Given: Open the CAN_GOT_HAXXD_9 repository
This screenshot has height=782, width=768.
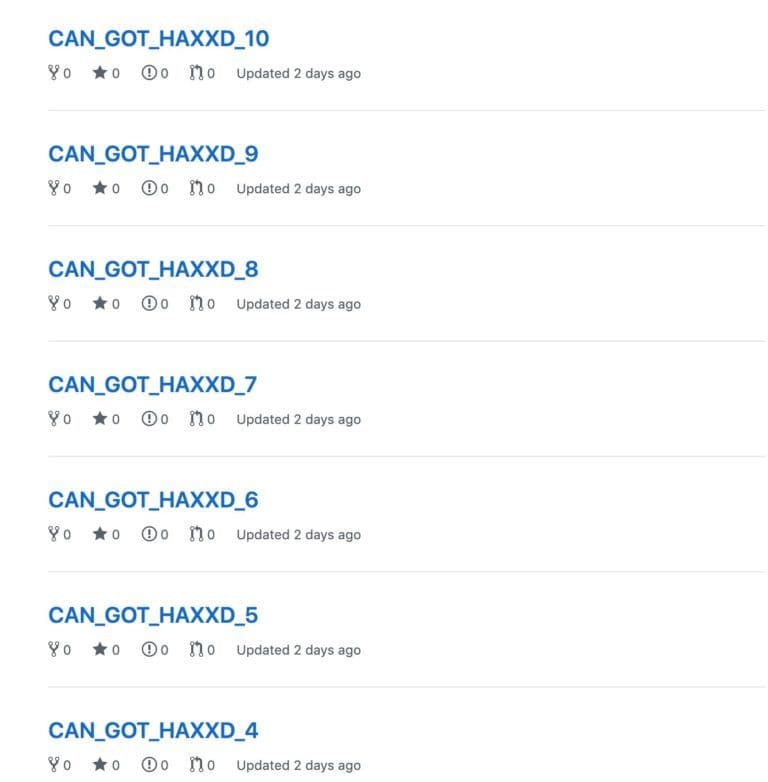Looking at the screenshot, I should (153, 154).
